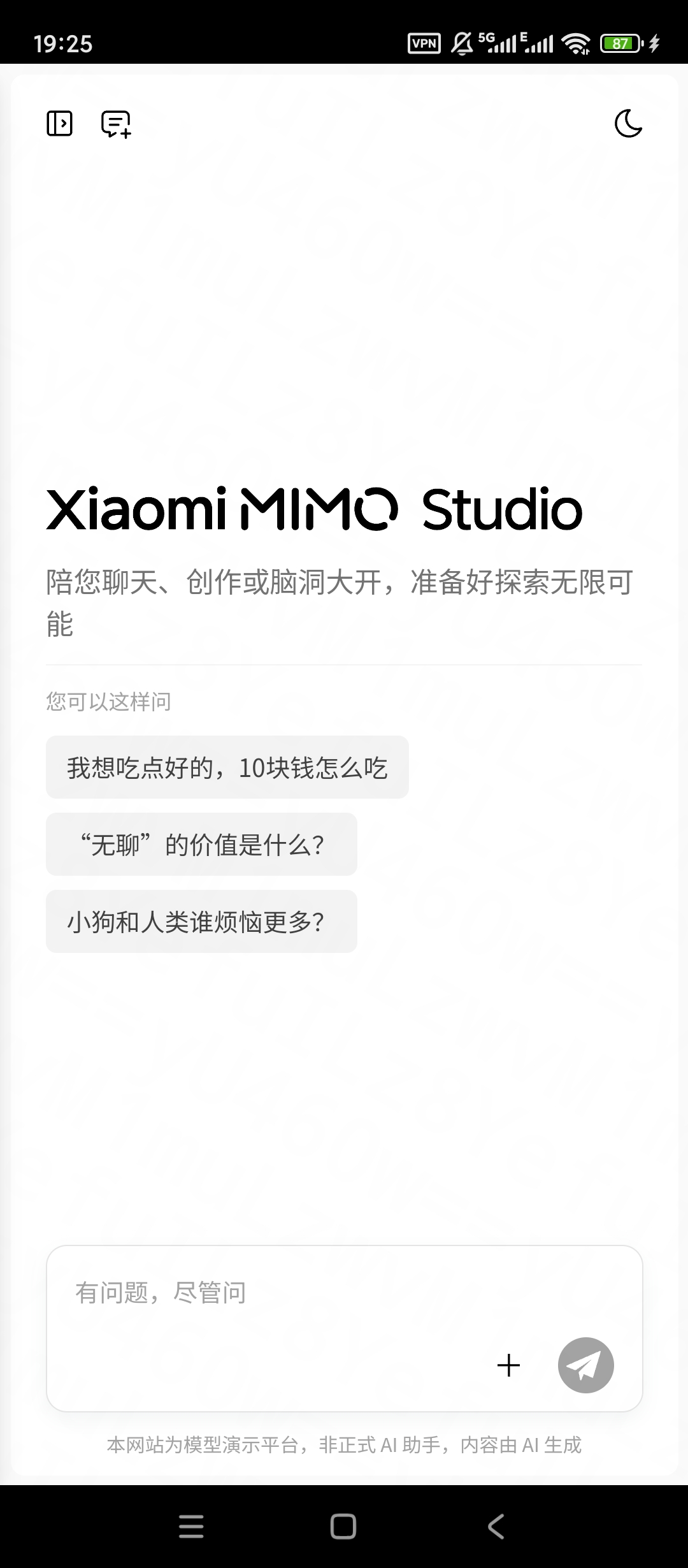This screenshot has height=1568, width=688.
Task: Open the attachment options with plus icon
Action: [x=508, y=1365]
